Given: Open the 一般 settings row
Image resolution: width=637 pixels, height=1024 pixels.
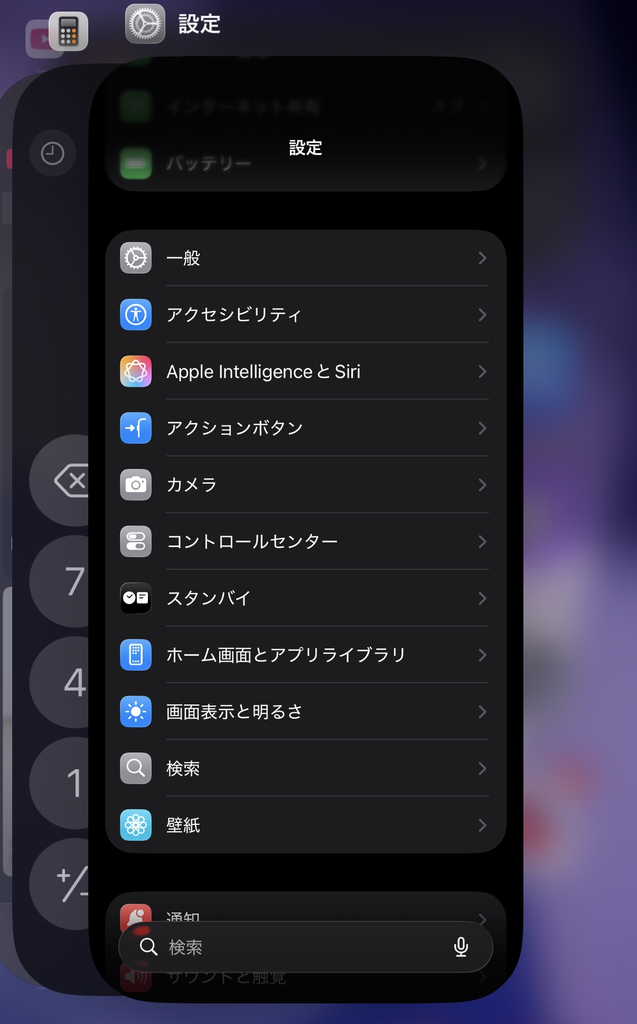Looking at the screenshot, I should (x=305, y=258).
